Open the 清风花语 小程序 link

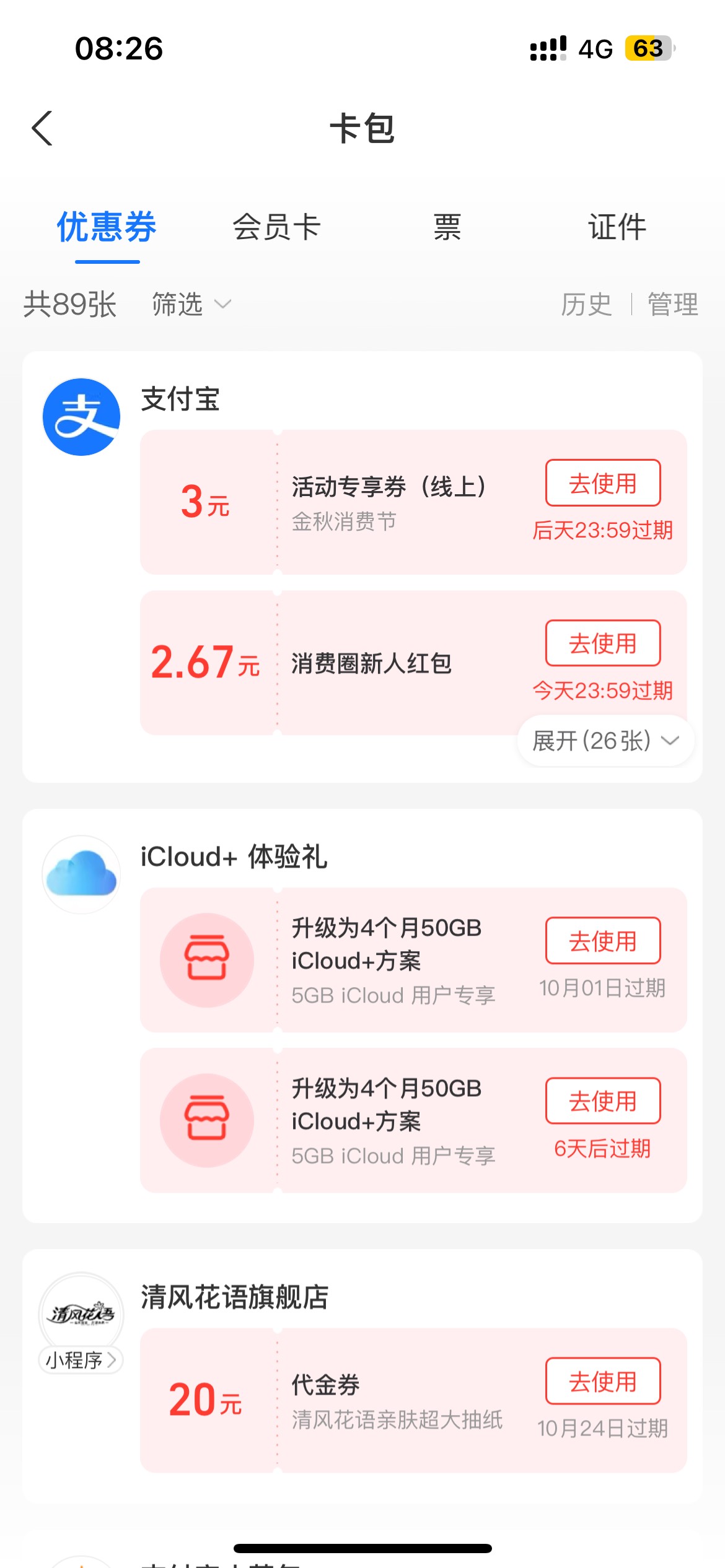coord(81,1361)
